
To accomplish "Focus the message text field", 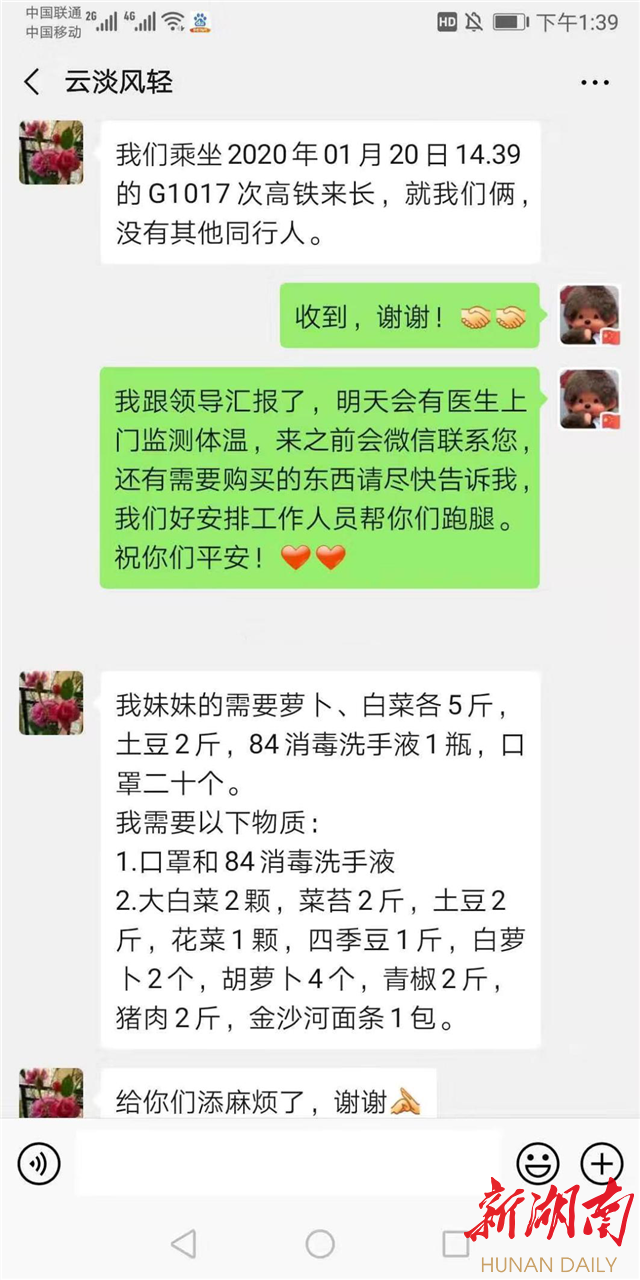I will pos(287,1163).
